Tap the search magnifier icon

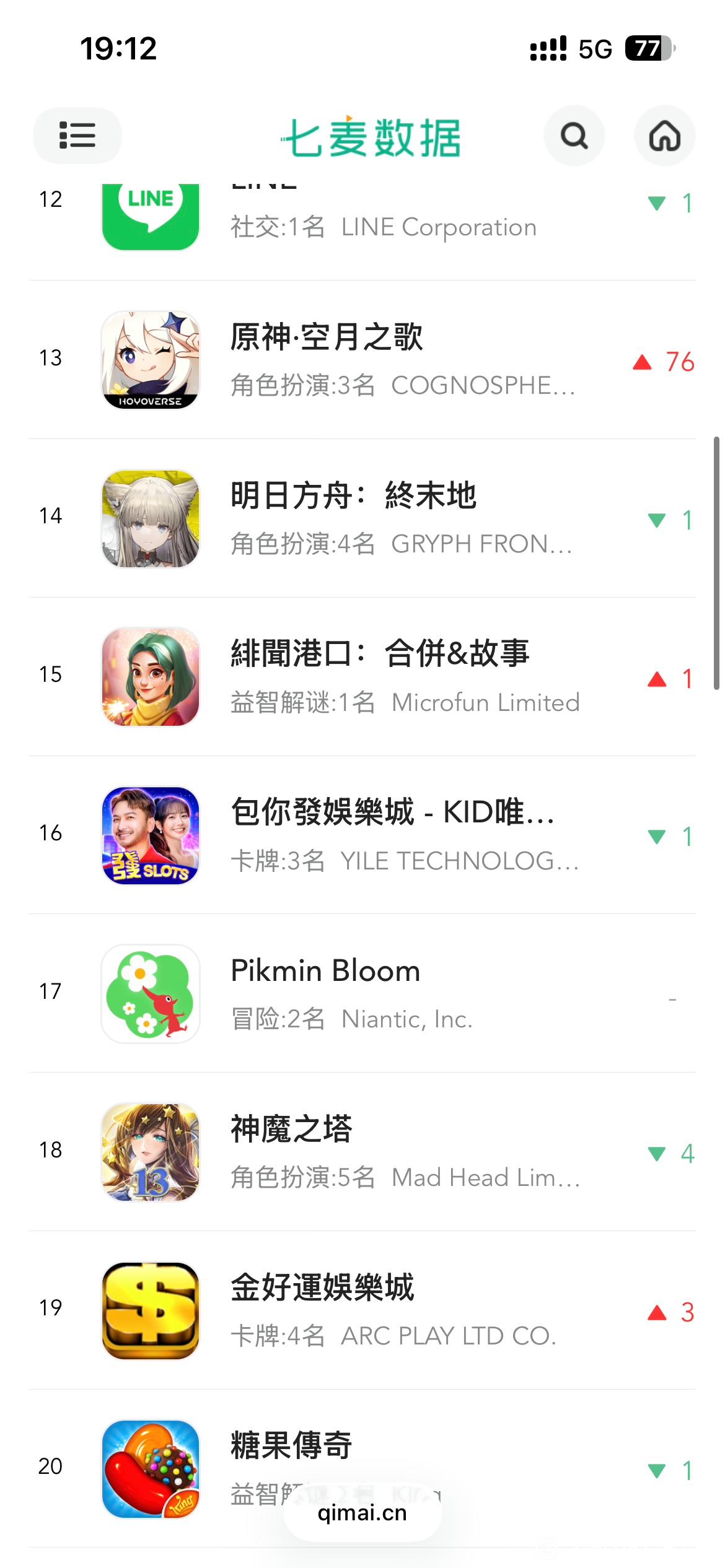[x=574, y=136]
